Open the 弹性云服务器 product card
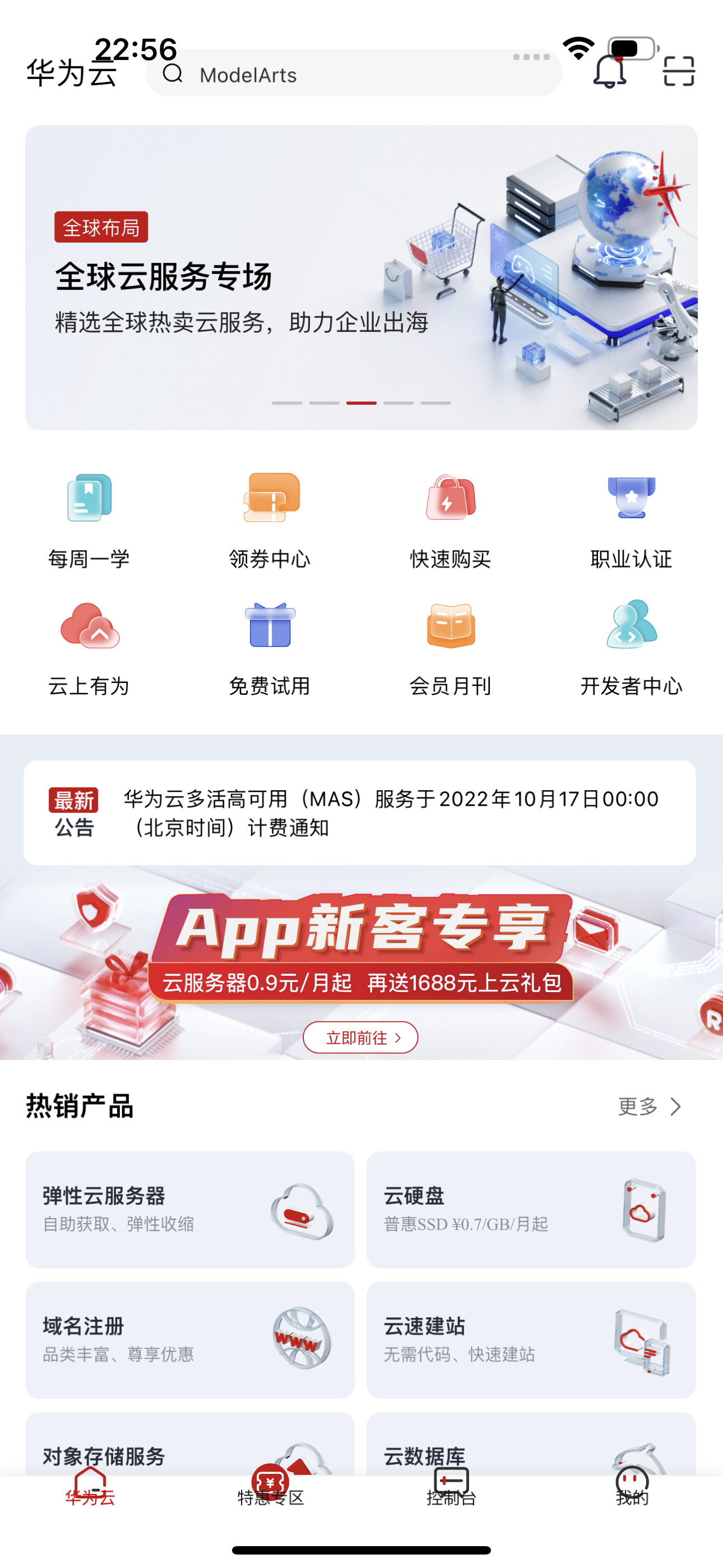Image resolution: width=723 pixels, height=1568 pixels. click(190, 1210)
